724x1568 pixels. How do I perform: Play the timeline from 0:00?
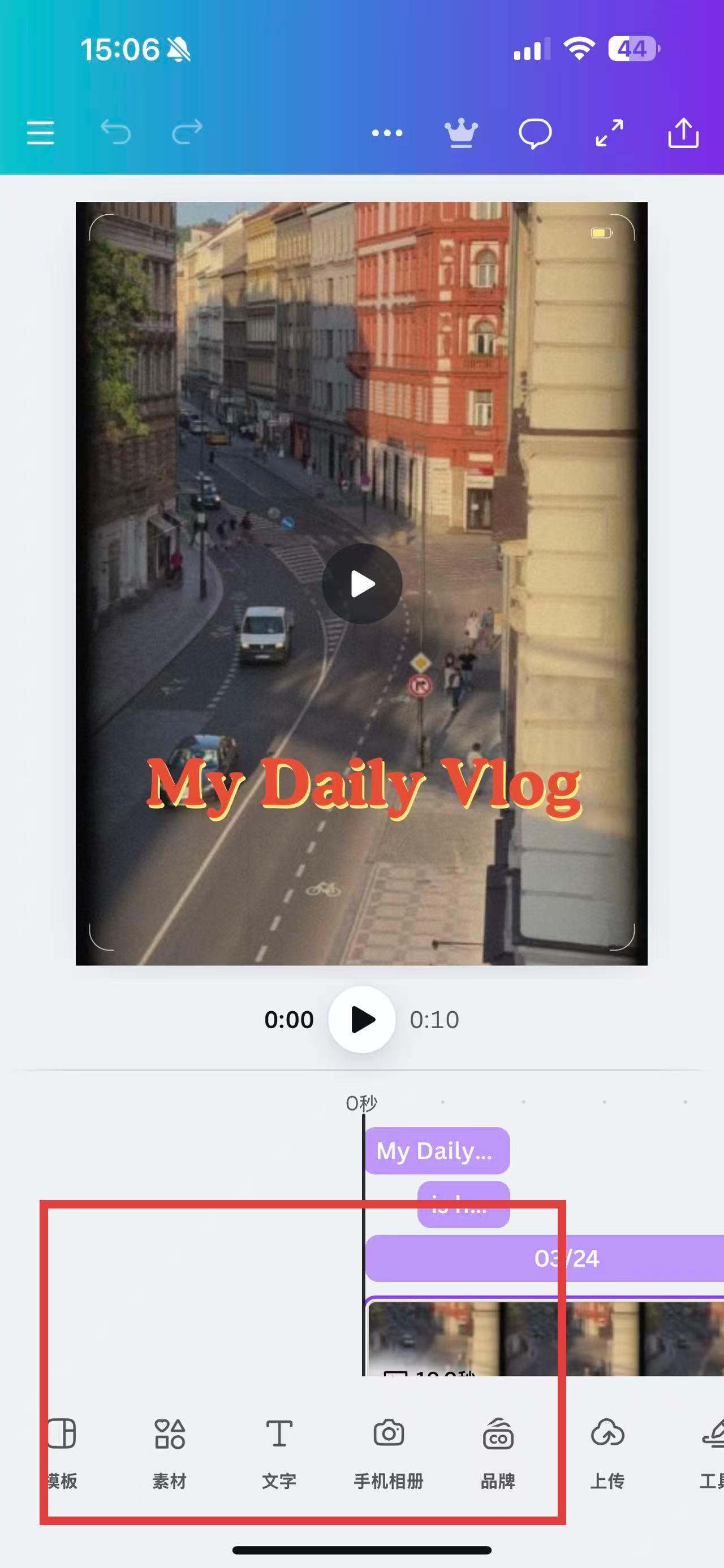pyautogui.click(x=363, y=1019)
